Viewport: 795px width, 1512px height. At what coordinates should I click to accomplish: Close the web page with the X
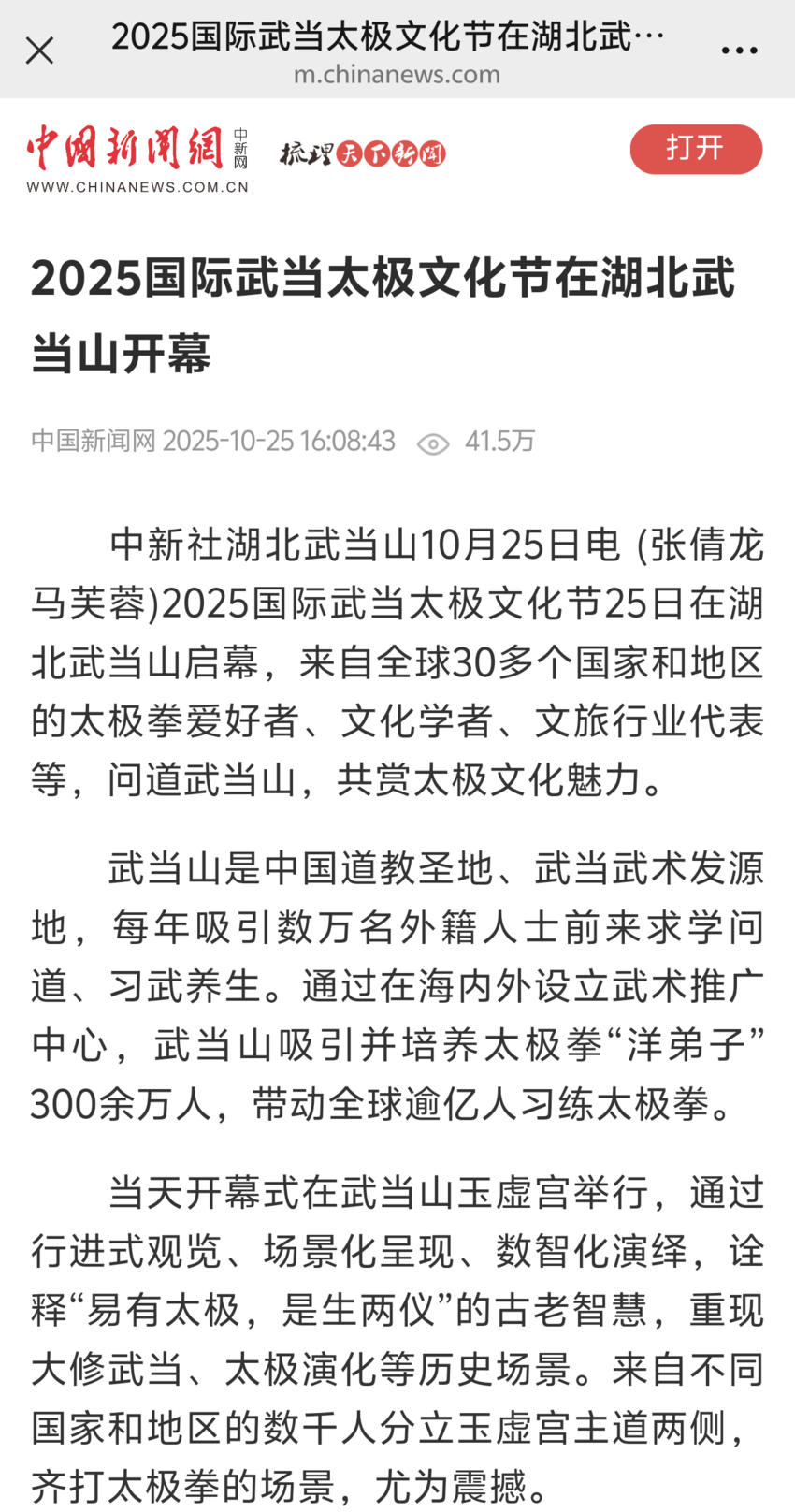[x=39, y=51]
